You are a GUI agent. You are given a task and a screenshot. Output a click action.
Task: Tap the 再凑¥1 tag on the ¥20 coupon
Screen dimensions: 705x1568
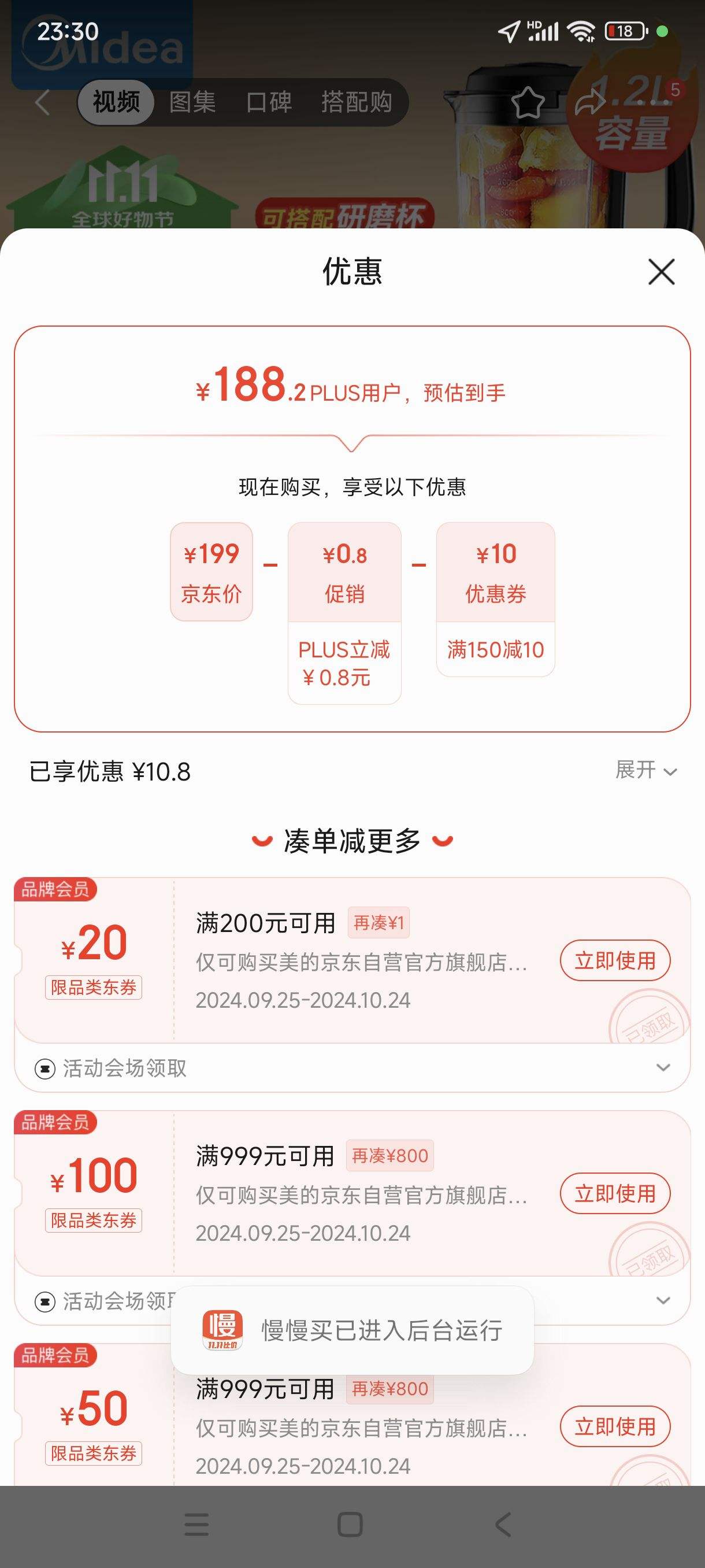click(379, 923)
